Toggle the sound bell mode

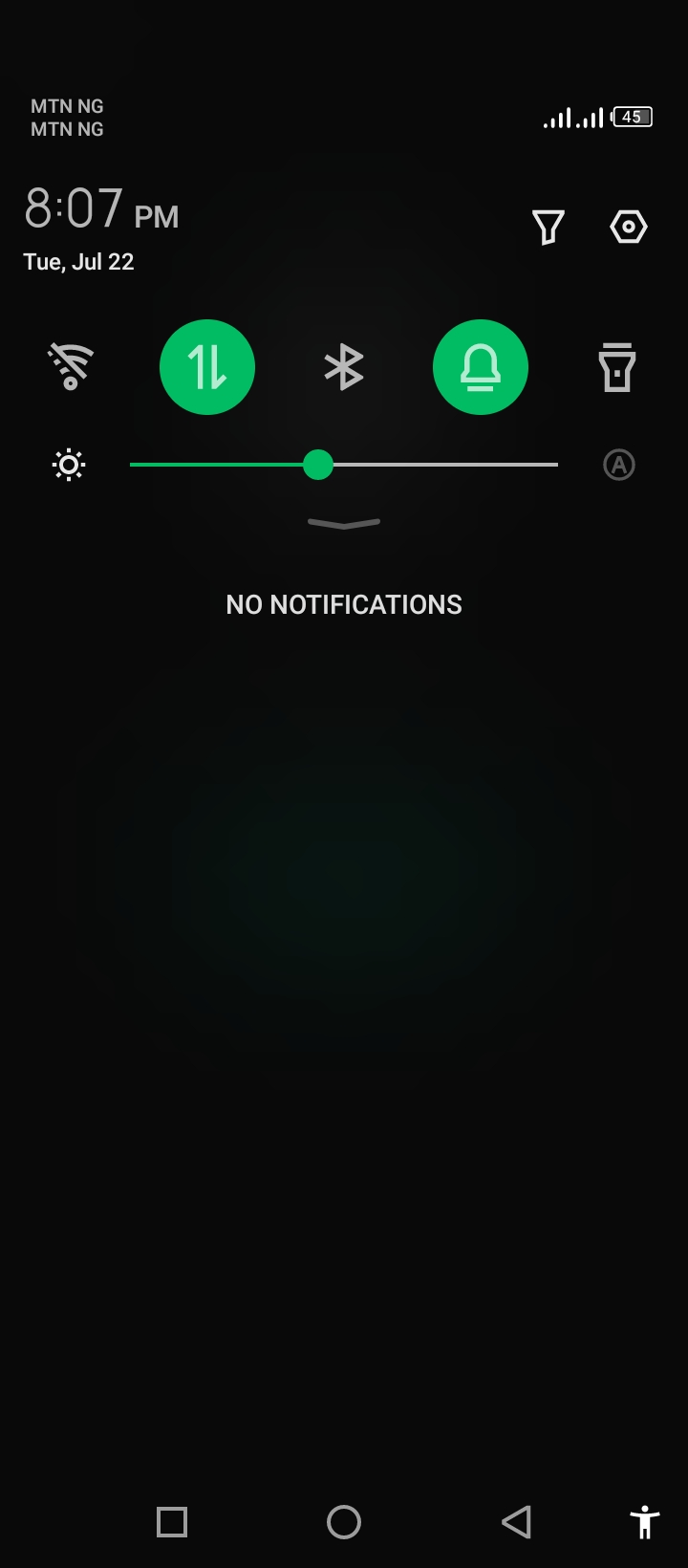pyautogui.click(x=481, y=367)
